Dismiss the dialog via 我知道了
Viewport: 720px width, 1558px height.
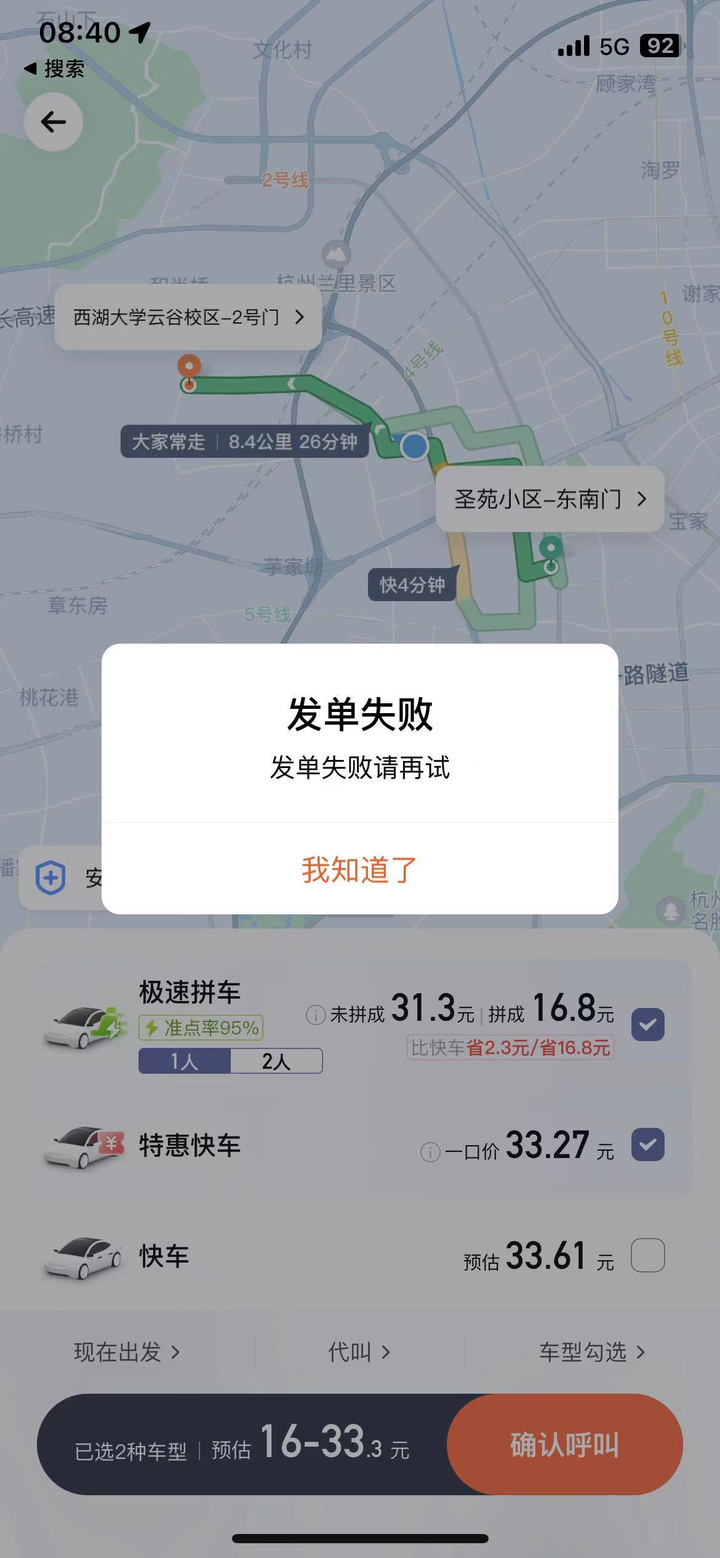(359, 870)
